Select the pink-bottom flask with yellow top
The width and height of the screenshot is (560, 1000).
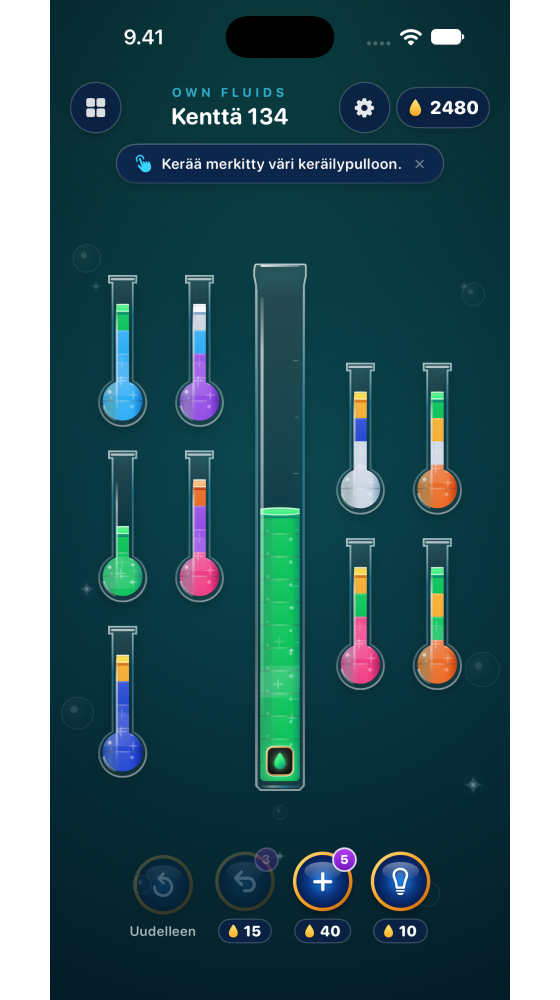tap(360, 614)
